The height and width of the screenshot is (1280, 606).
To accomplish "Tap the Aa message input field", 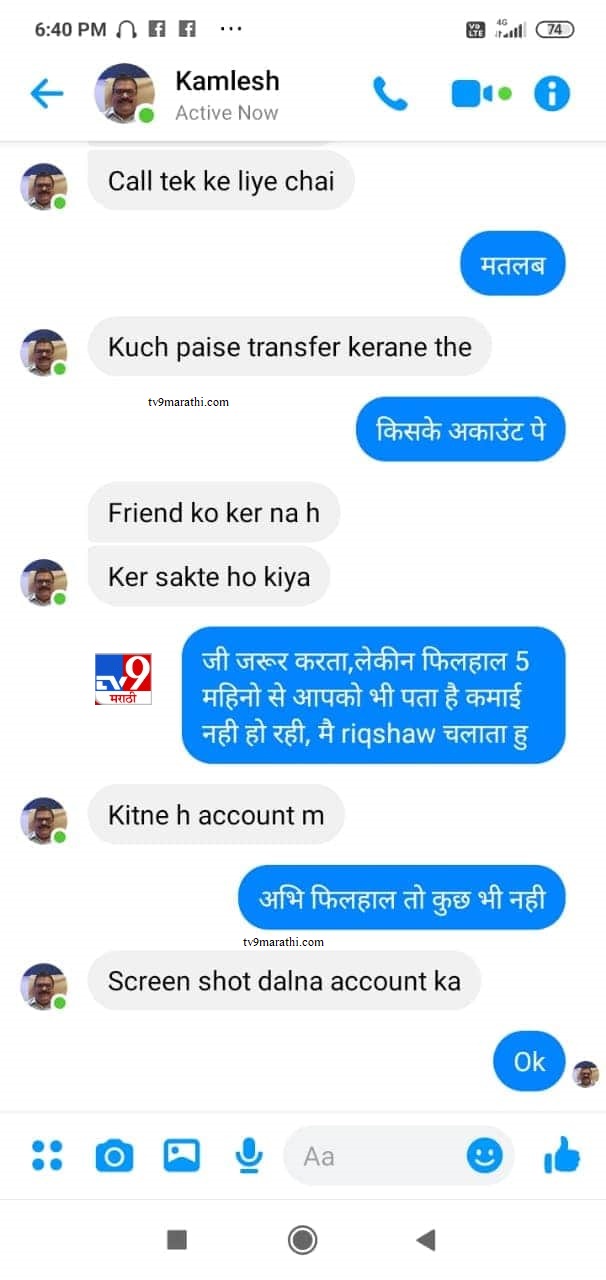I will pos(370,1156).
